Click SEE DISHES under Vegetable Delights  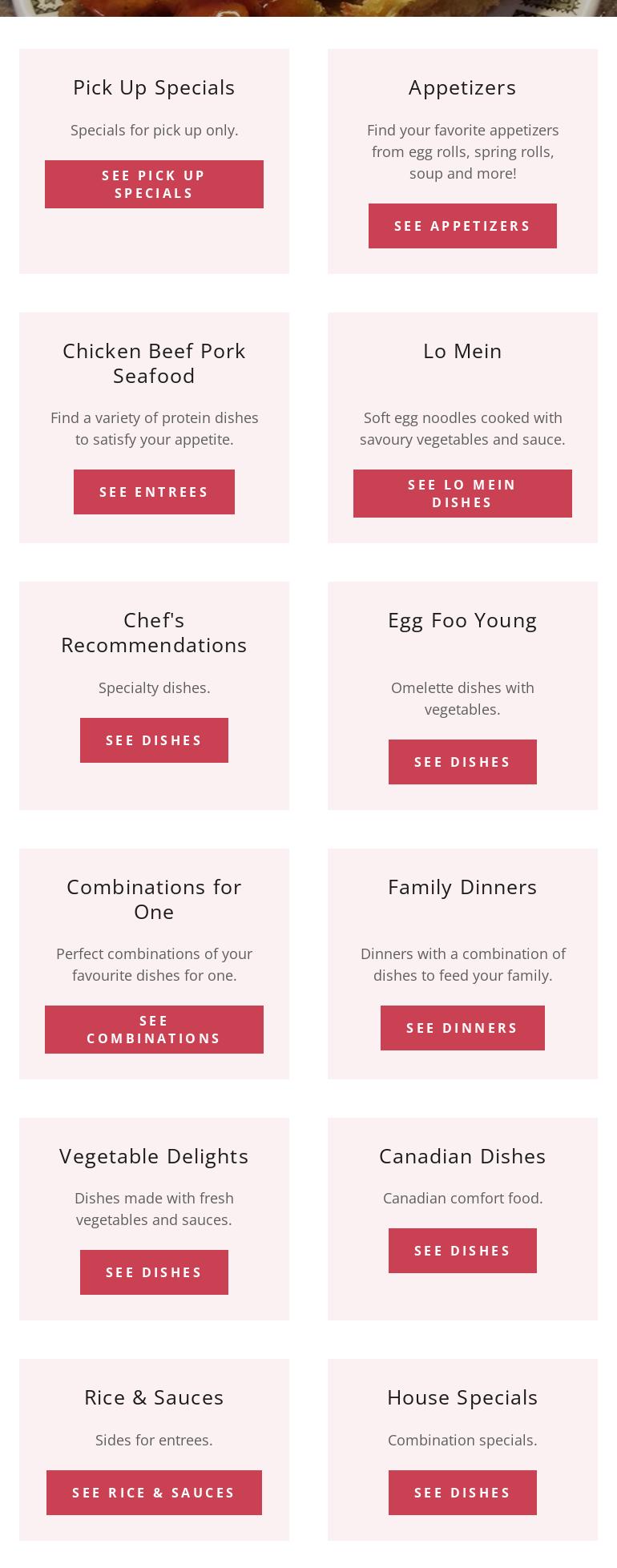154,1272
